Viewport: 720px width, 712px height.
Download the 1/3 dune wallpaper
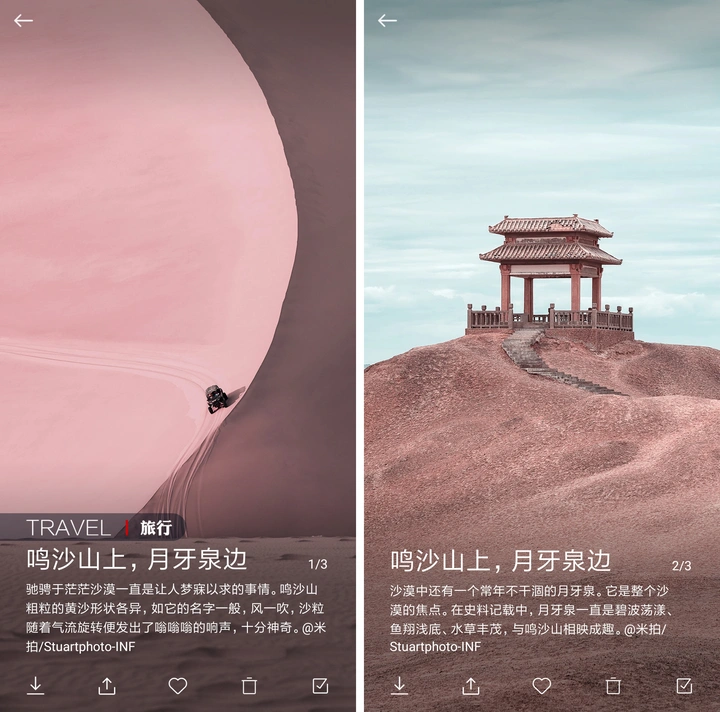coord(35,686)
